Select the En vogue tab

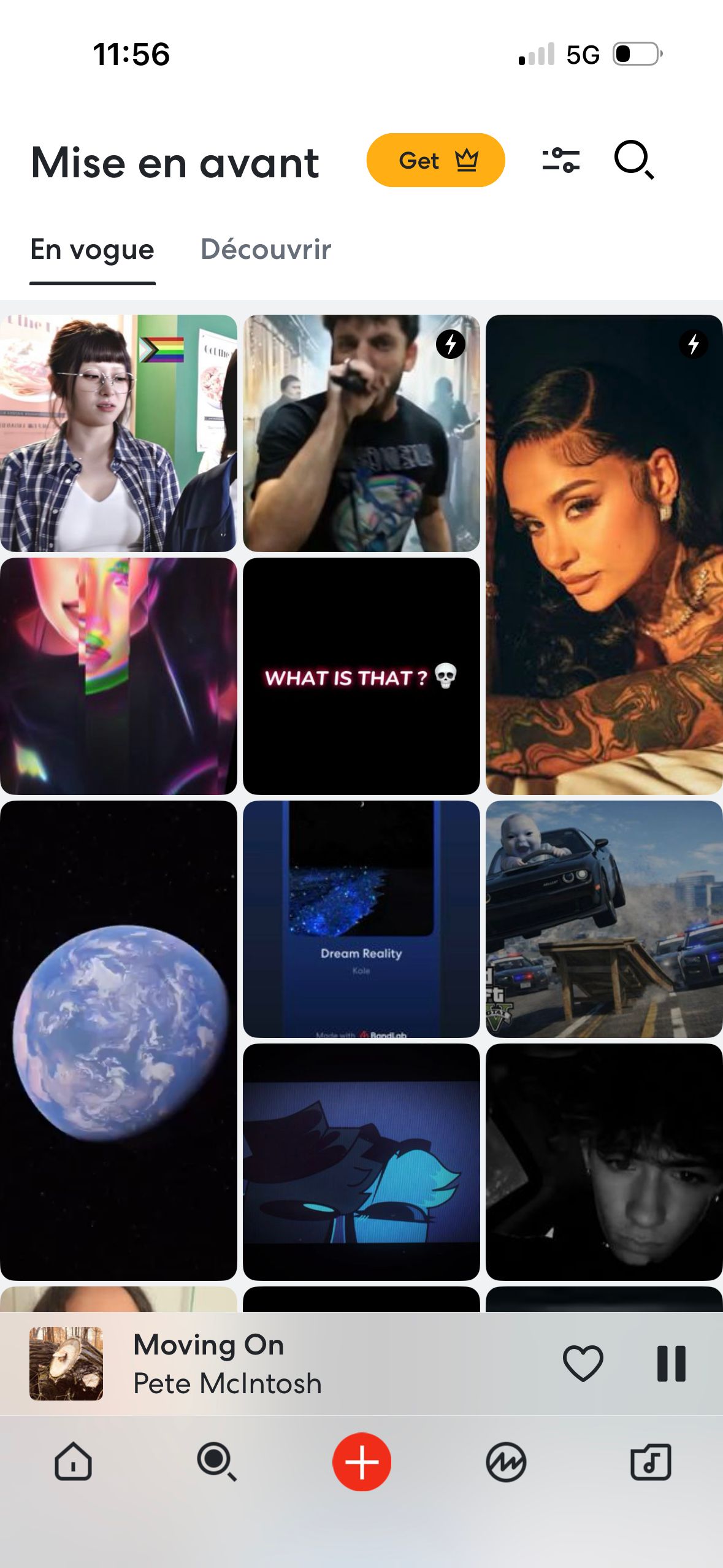pyautogui.click(x=93, y=250)
